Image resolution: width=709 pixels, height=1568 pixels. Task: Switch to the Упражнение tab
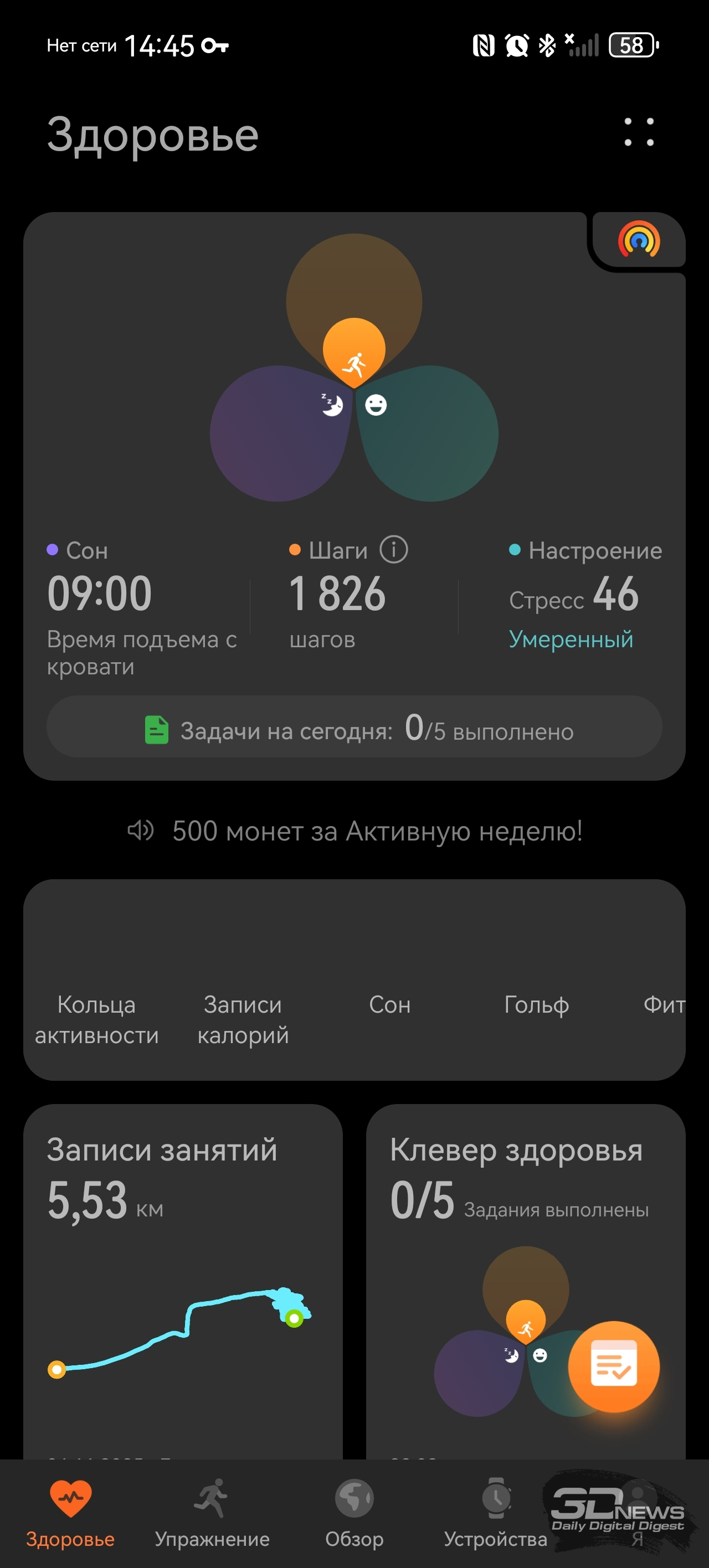(212, 1513)
